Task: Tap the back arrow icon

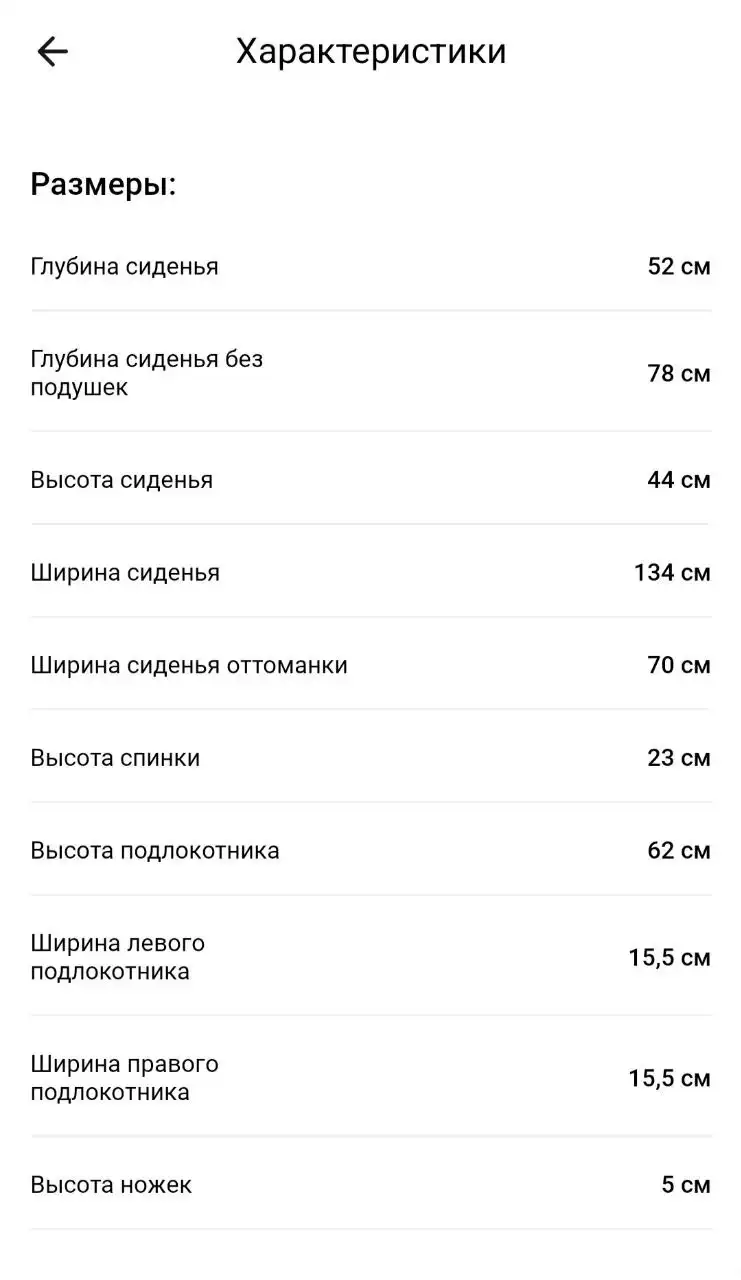Action: point(52,50)
